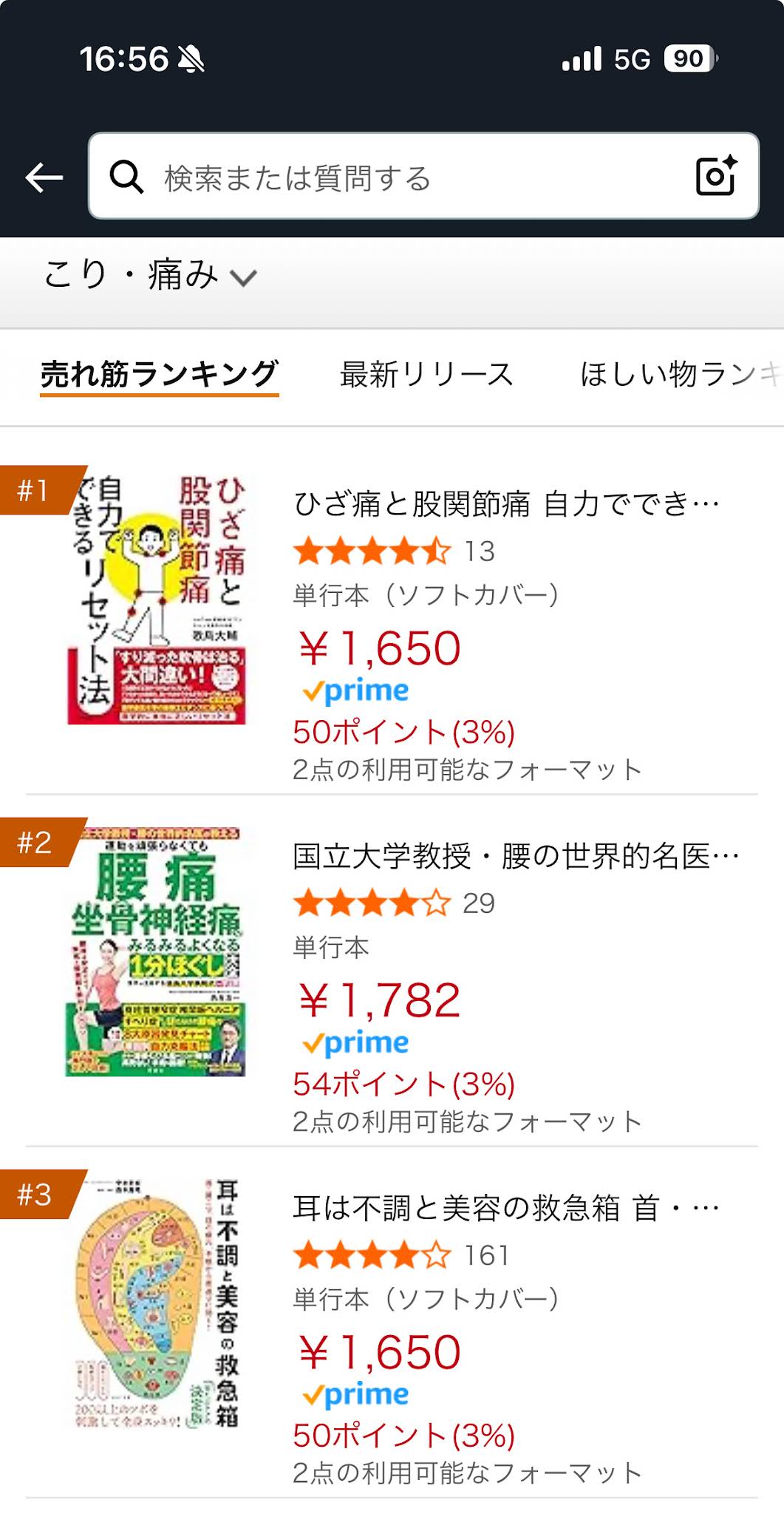Image resolution: width=784 pixels, height=1514 pixels.
Task: Open the #1 book cover ひざ痛と股関節痛
Action: pos(157,600)
